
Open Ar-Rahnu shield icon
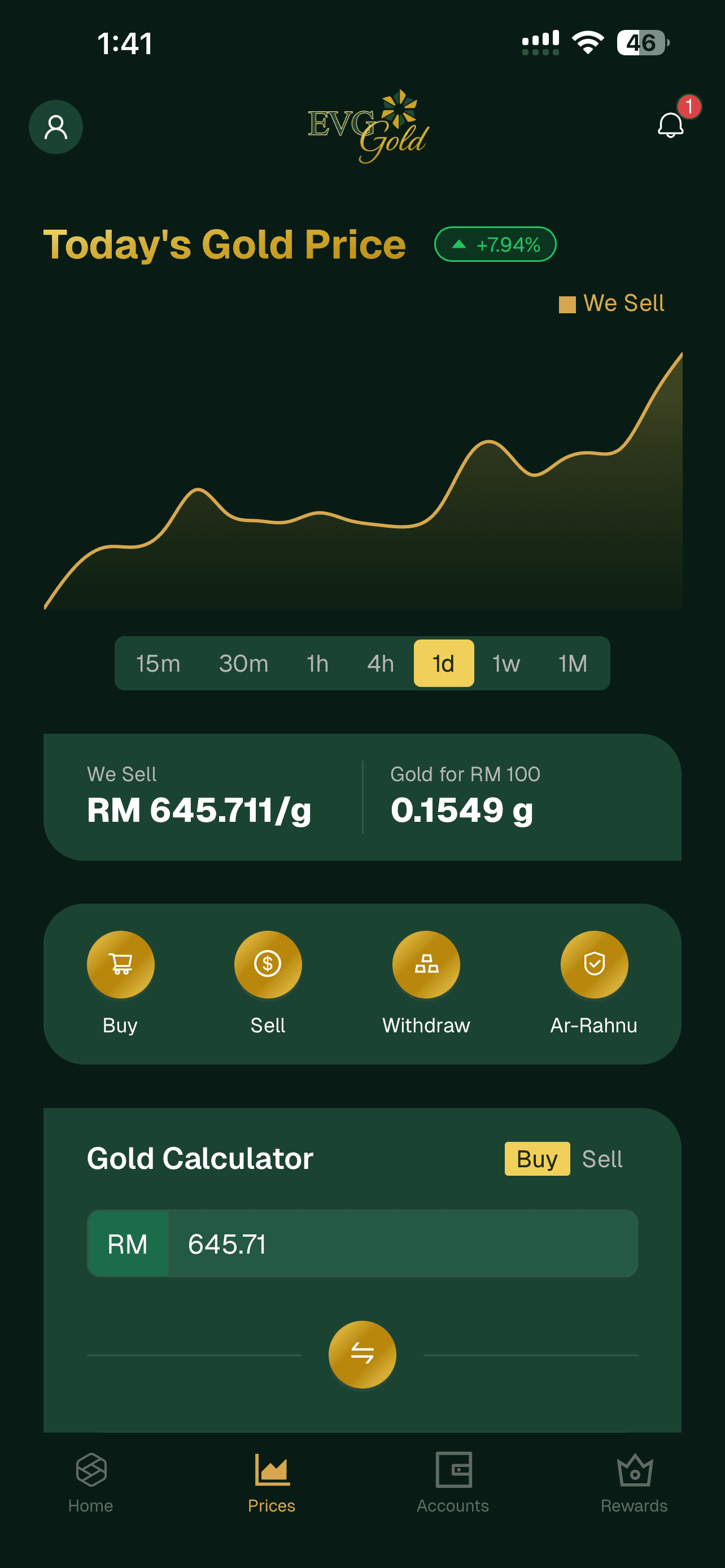point(595,964)
